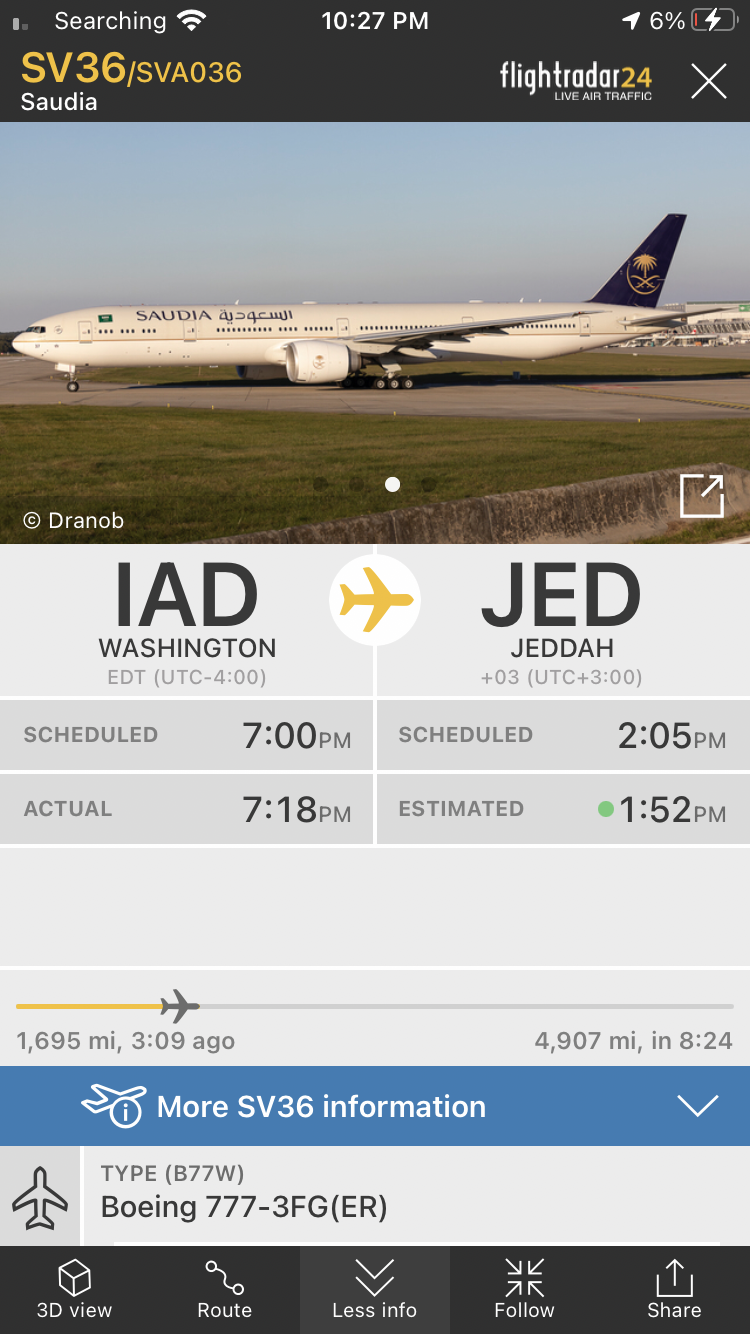The image size is (750, 1334).
Task: Select the photo page indicator dots
Action: [x=375, y=484]
